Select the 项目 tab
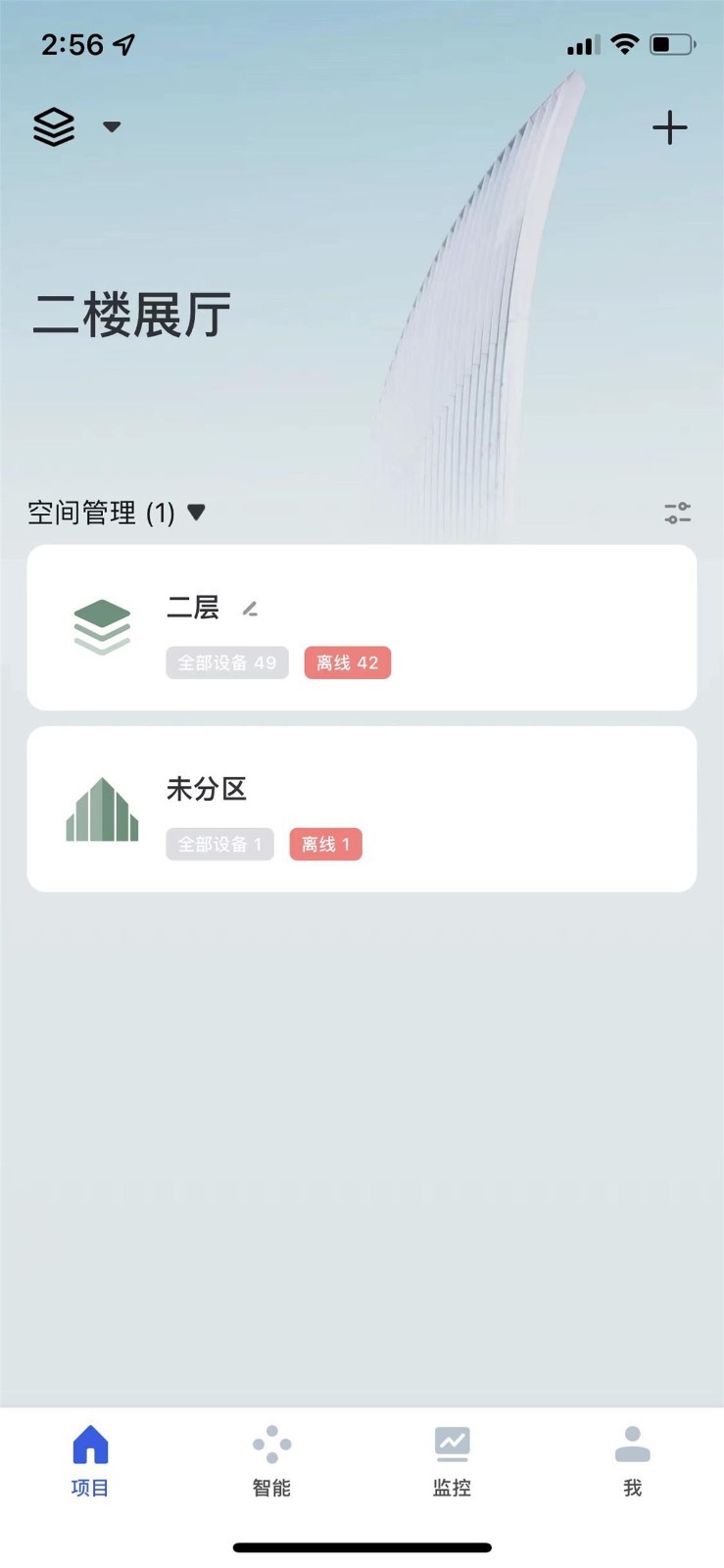Screen dimensions: 724x1568 [x=90, y=1461]
